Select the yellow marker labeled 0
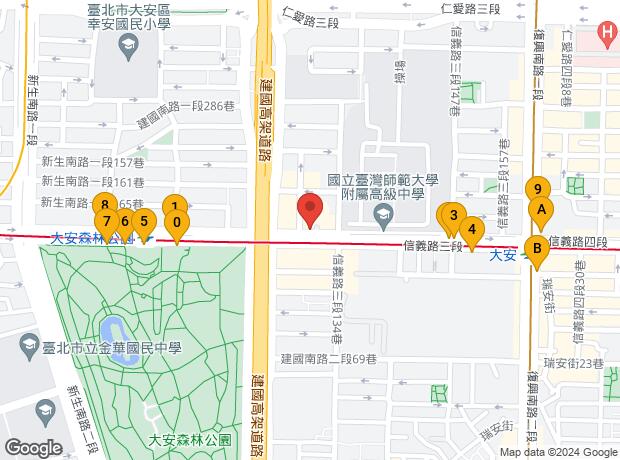 [x=177, y=223]
